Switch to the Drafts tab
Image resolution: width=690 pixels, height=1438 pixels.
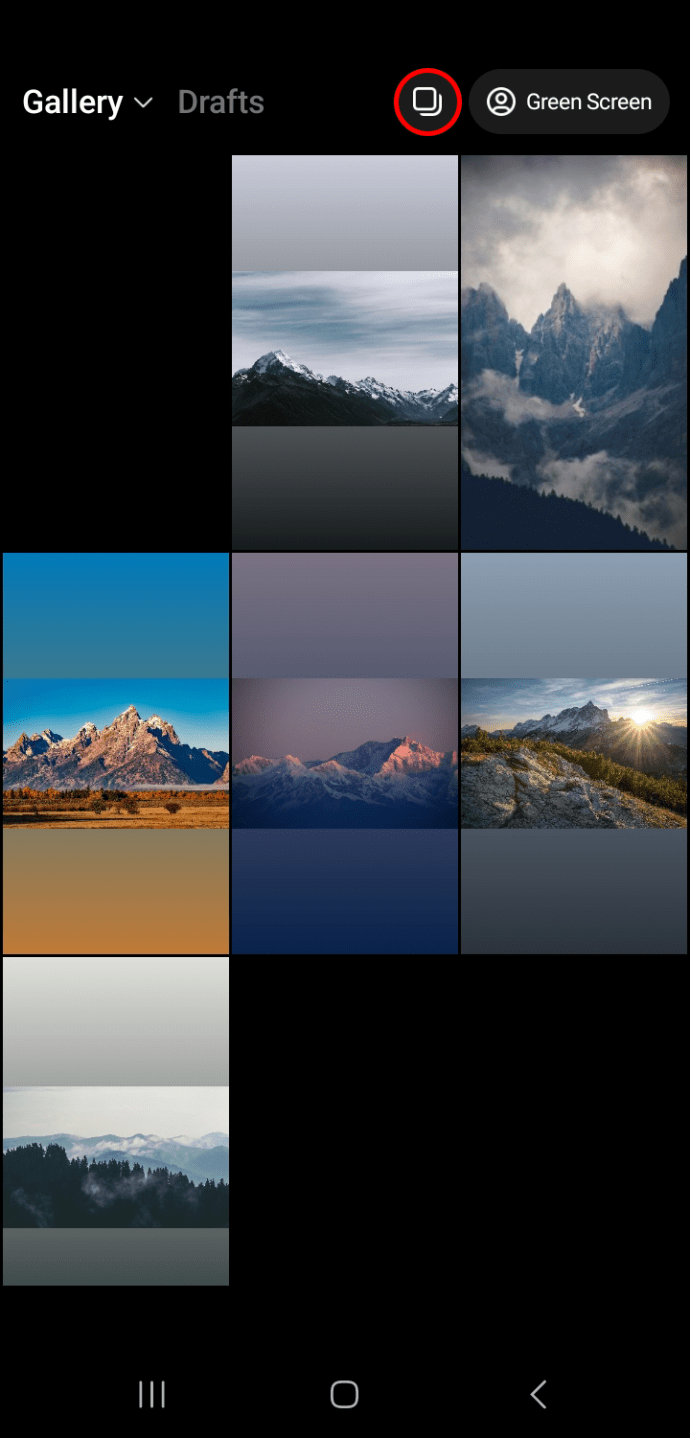click(220, 102)
